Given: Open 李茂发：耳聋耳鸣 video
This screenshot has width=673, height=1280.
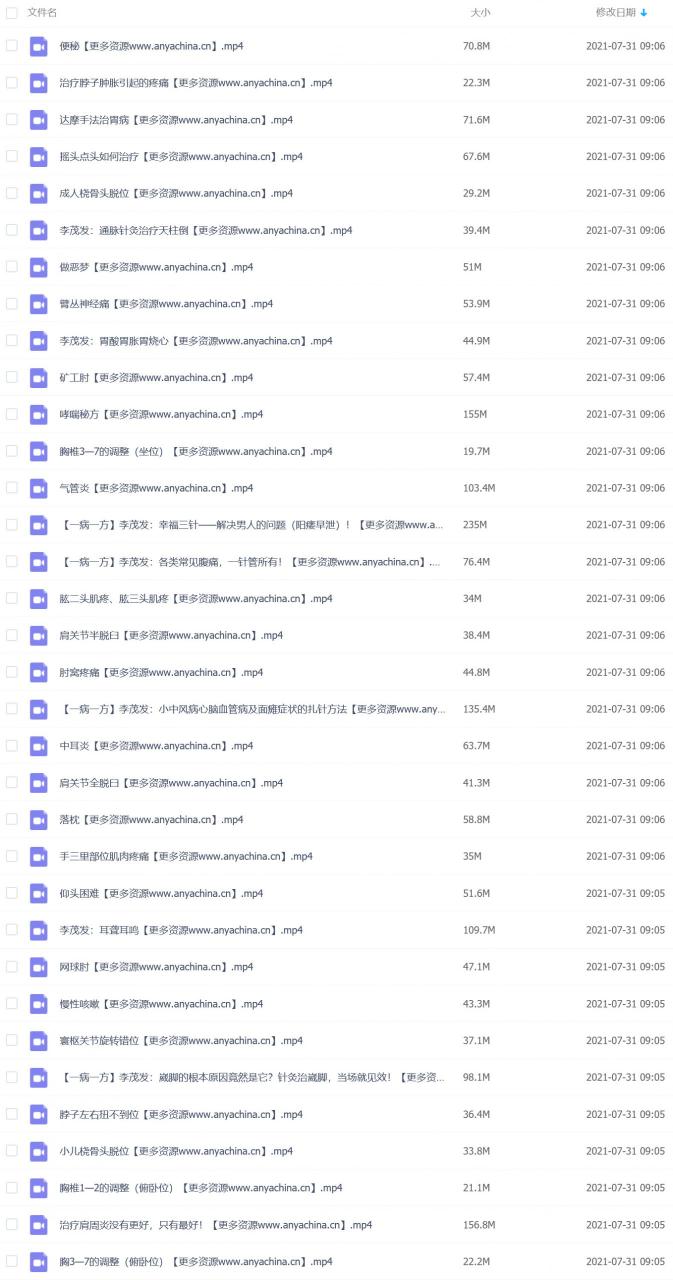Looking at the screenshot, I should (x=181, y=930).
